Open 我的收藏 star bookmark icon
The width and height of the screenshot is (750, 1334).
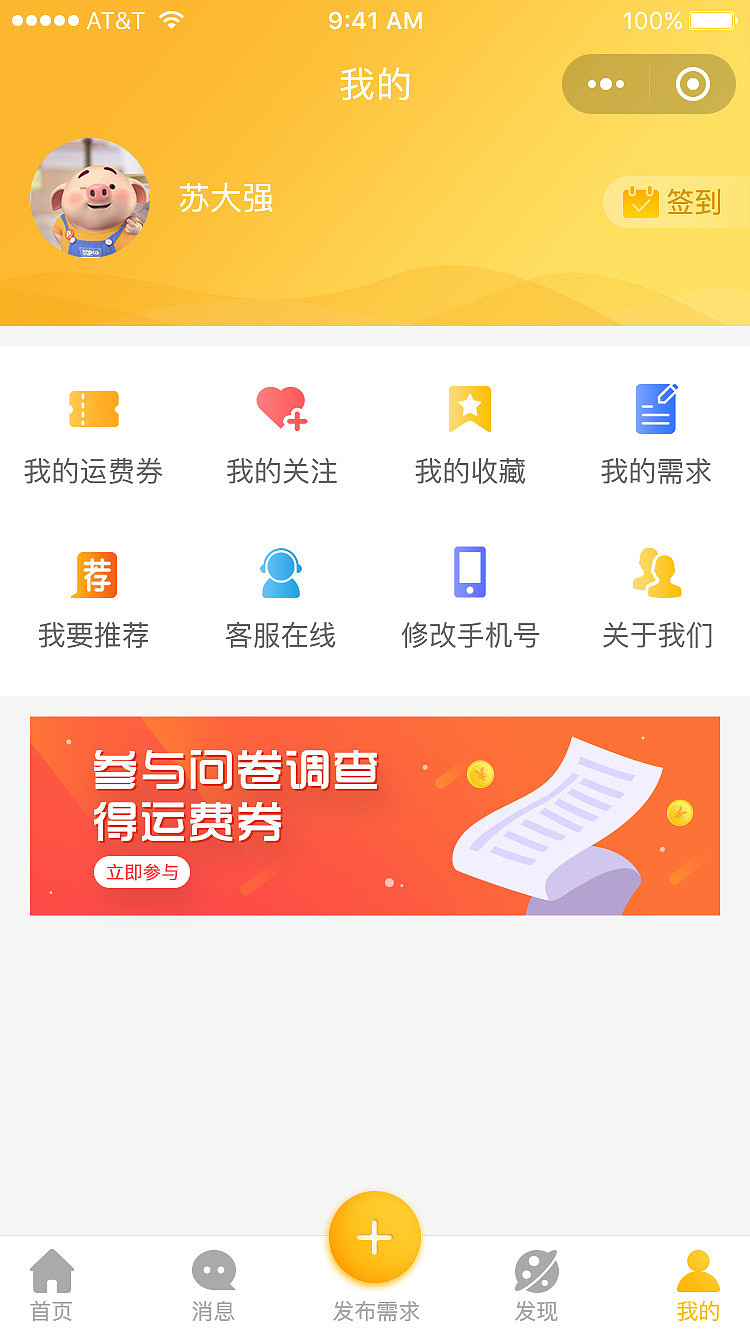click(469, 407)
